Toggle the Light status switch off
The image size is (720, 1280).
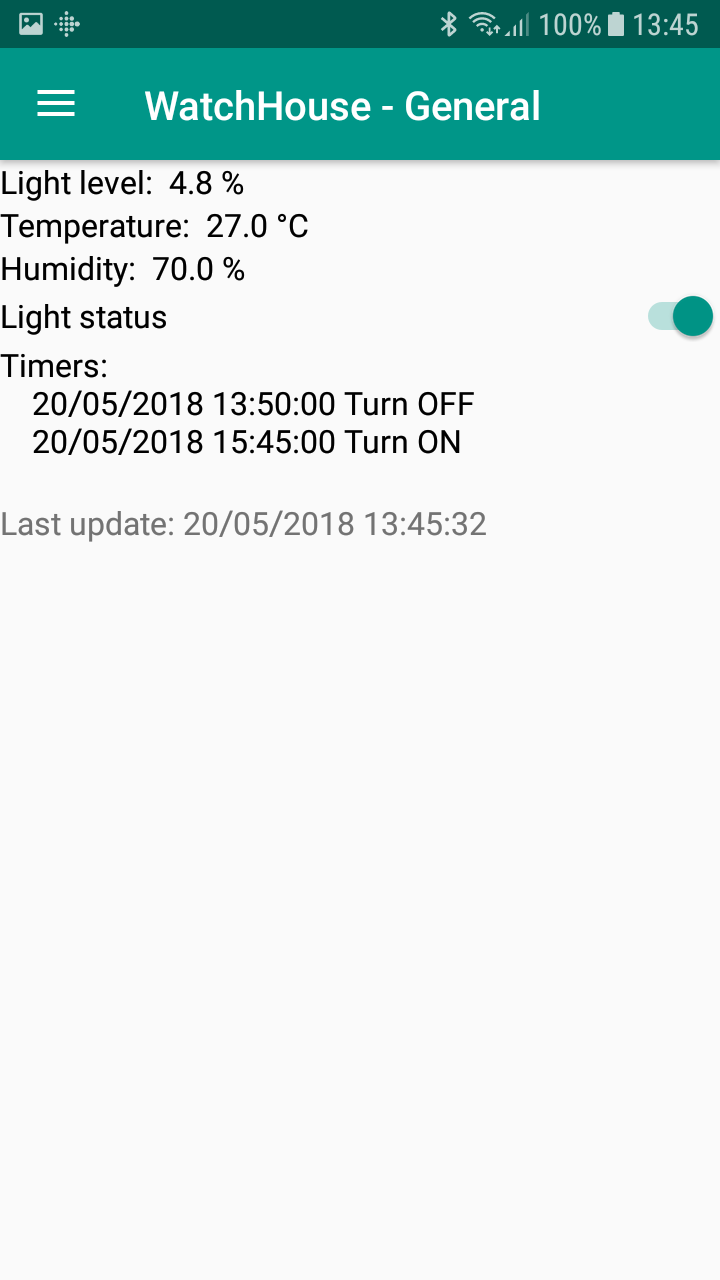(x=680, y=317)
